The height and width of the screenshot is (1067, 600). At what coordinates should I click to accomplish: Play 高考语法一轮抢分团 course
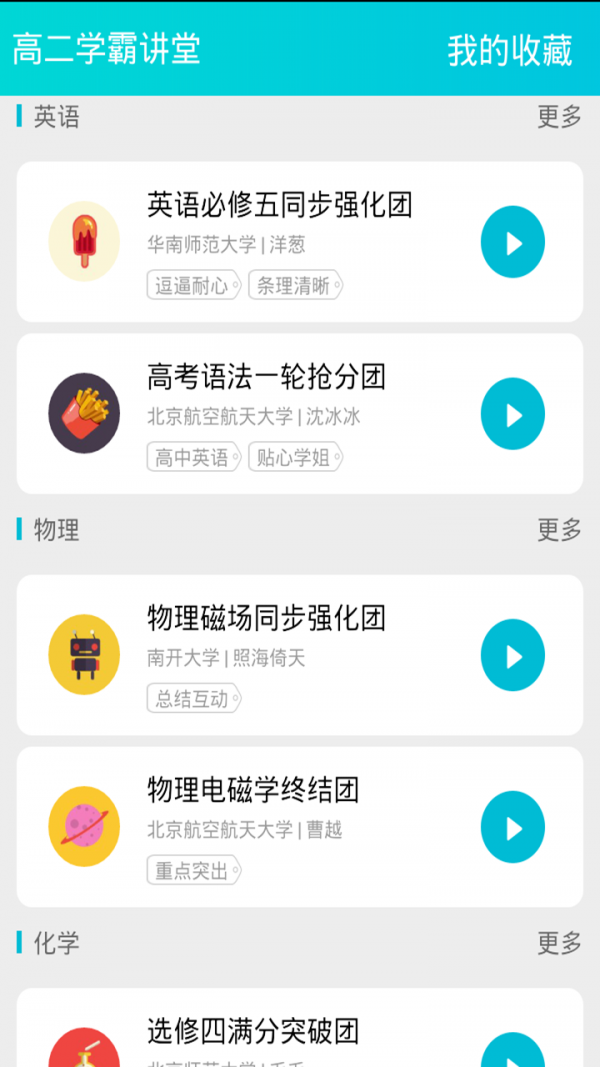click(512, 415)
